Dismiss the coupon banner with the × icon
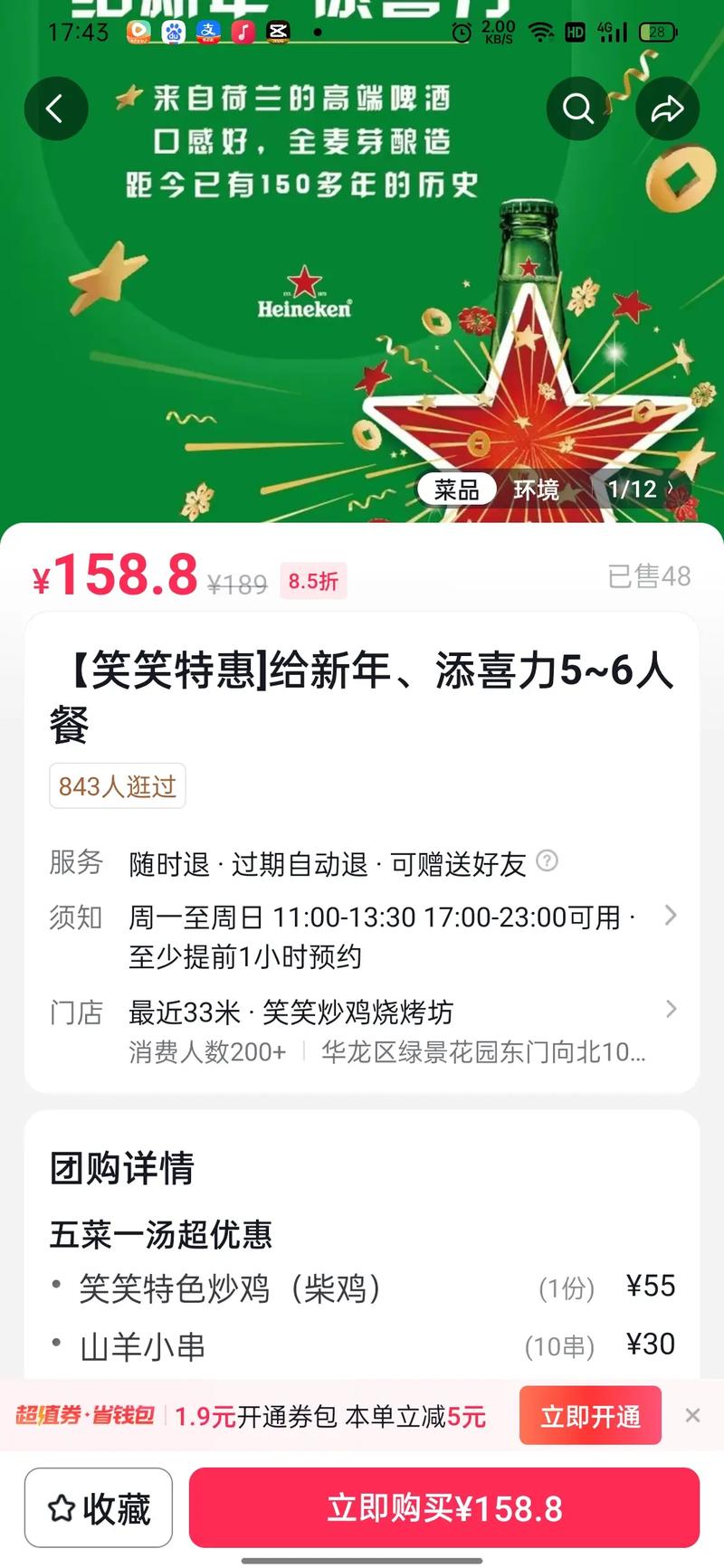Screen dimensions: 724x1568 tap(691, 1415)
